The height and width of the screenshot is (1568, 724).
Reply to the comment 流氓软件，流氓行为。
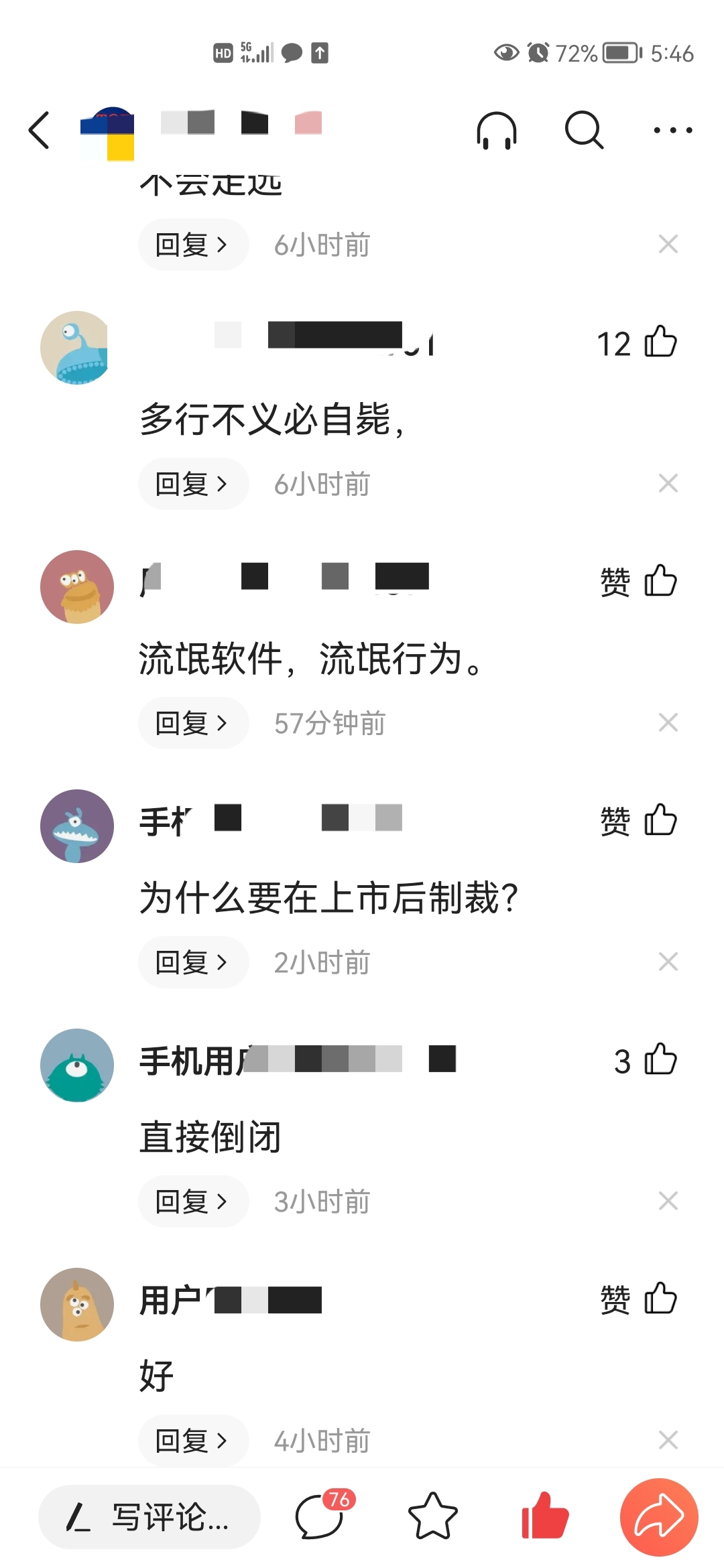pyautogui.click(x=193, y=723)
